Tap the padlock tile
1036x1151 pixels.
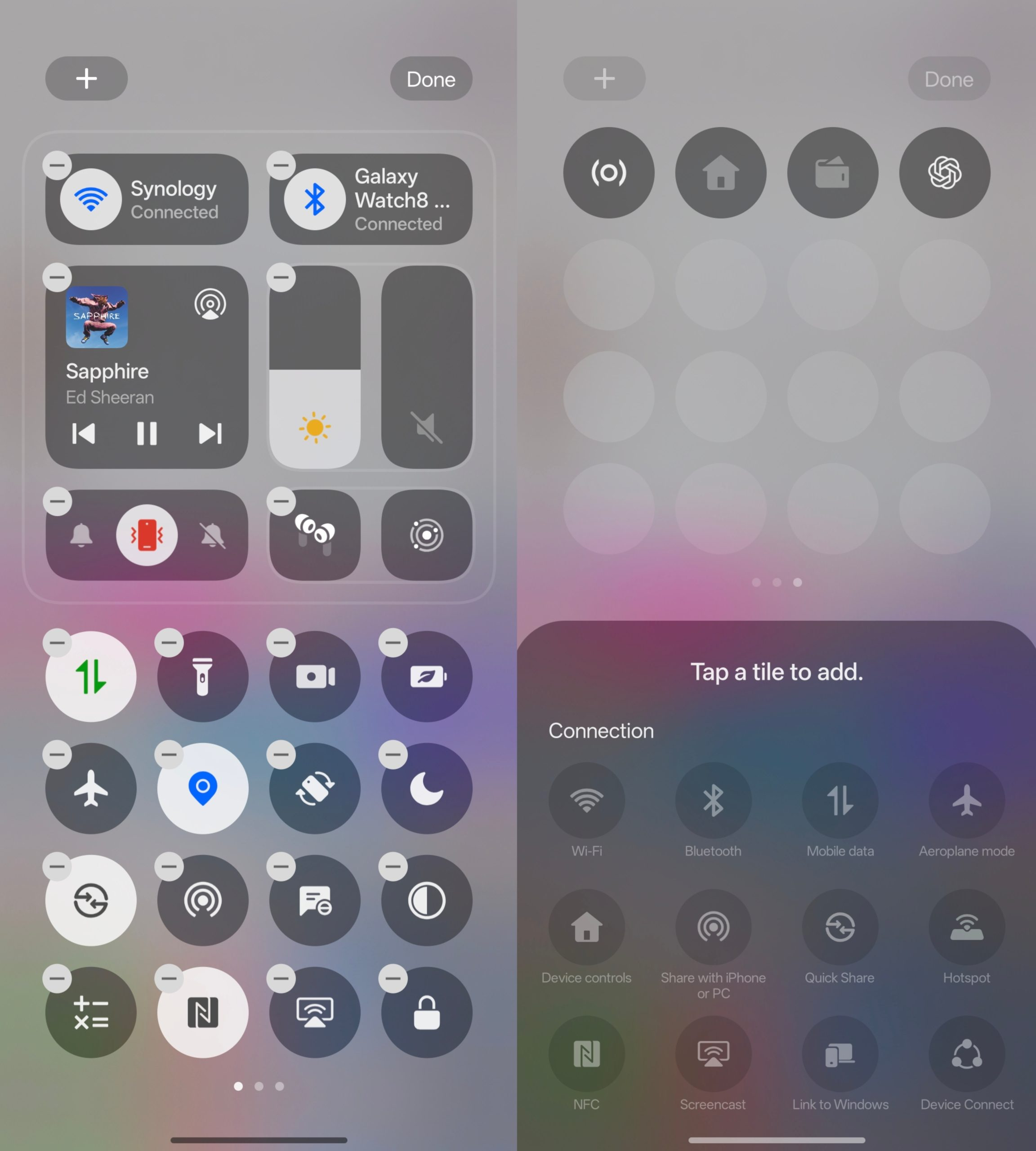click(426, 1013)
